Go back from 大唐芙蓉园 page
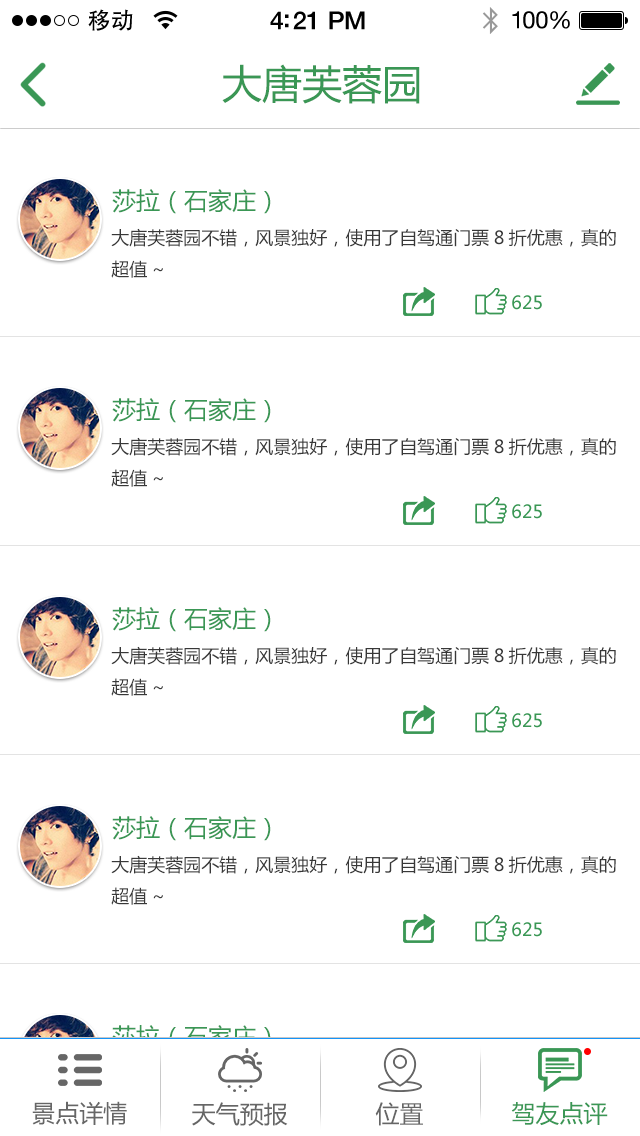640x1136 pixels. click(33, 85)
